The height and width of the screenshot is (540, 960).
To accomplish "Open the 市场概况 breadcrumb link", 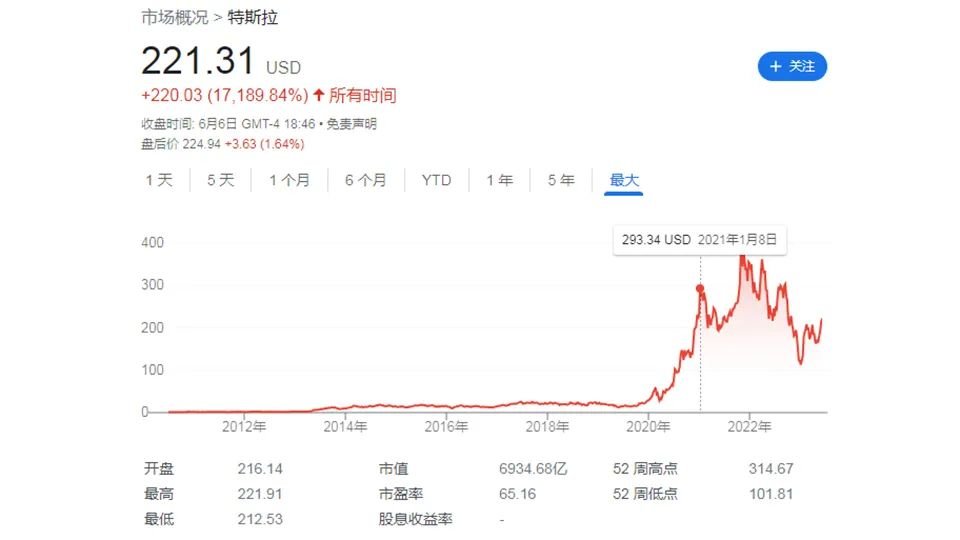I will click(174, 18).
